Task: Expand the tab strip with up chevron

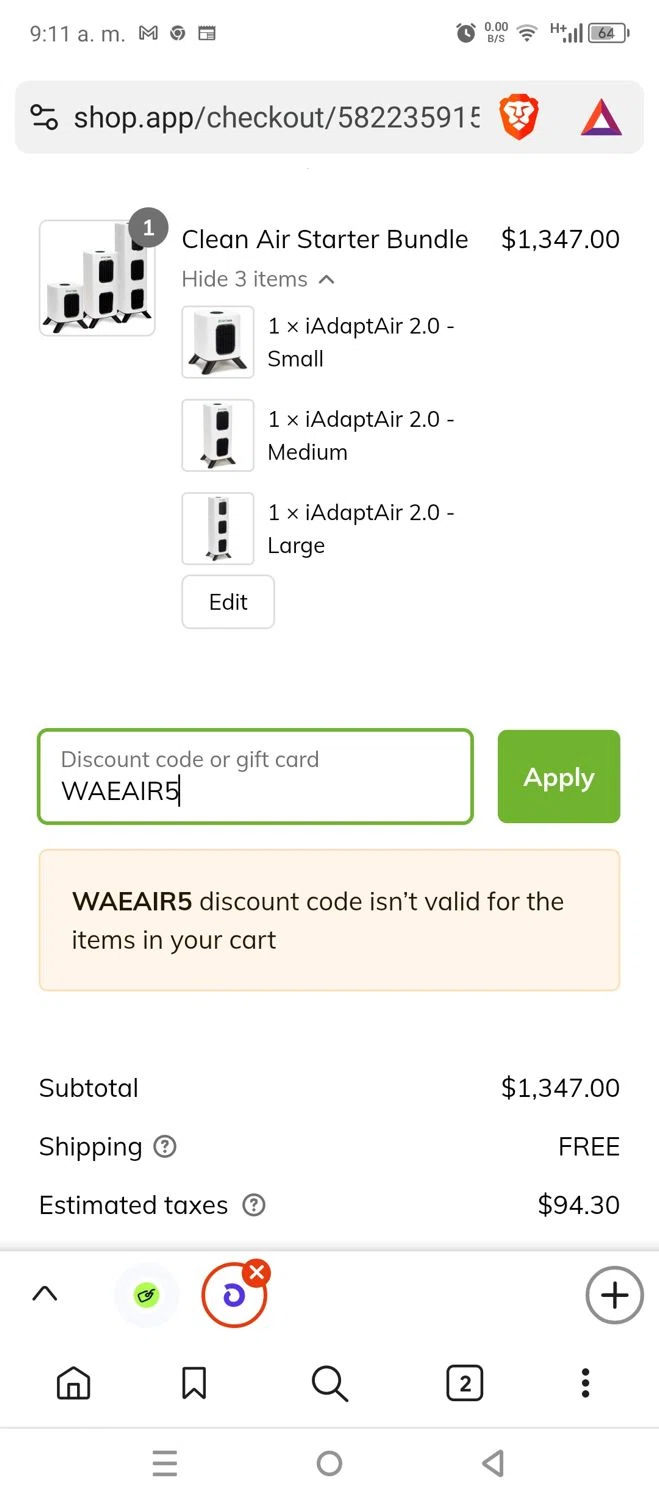Action: (x=45, y=1294)
